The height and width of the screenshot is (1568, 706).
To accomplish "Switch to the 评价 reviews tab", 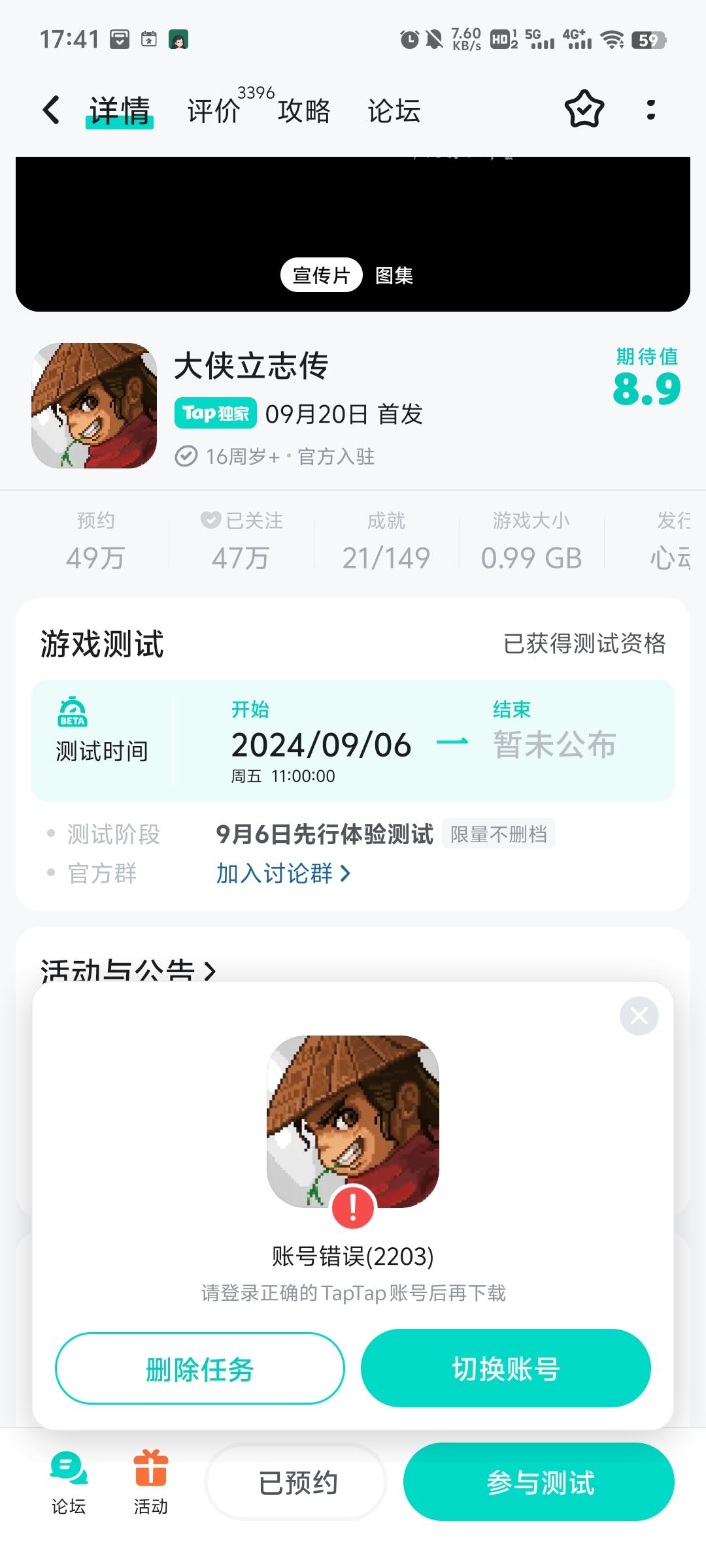I will point(212,110).
